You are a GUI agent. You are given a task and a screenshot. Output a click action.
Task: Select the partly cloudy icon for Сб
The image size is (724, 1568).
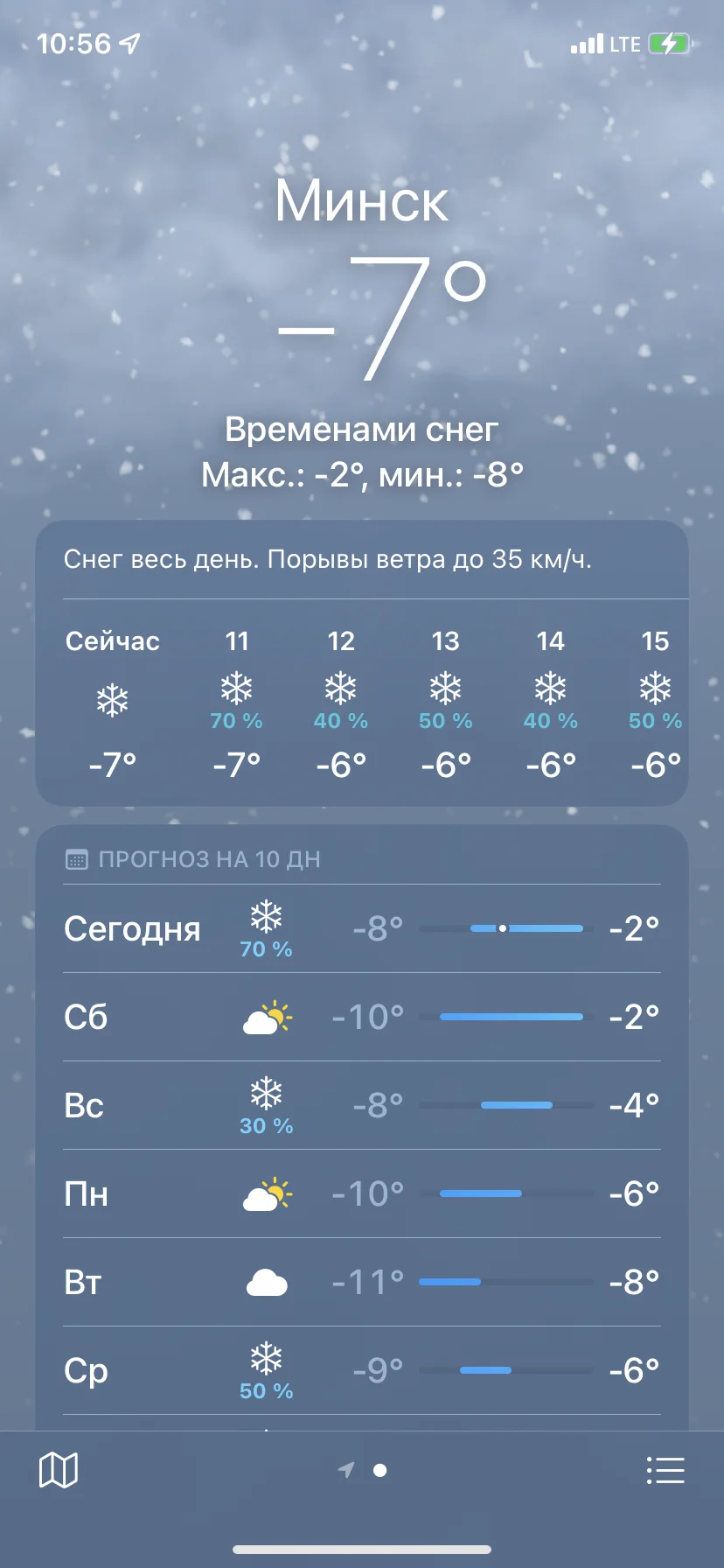coord(267,1018)
